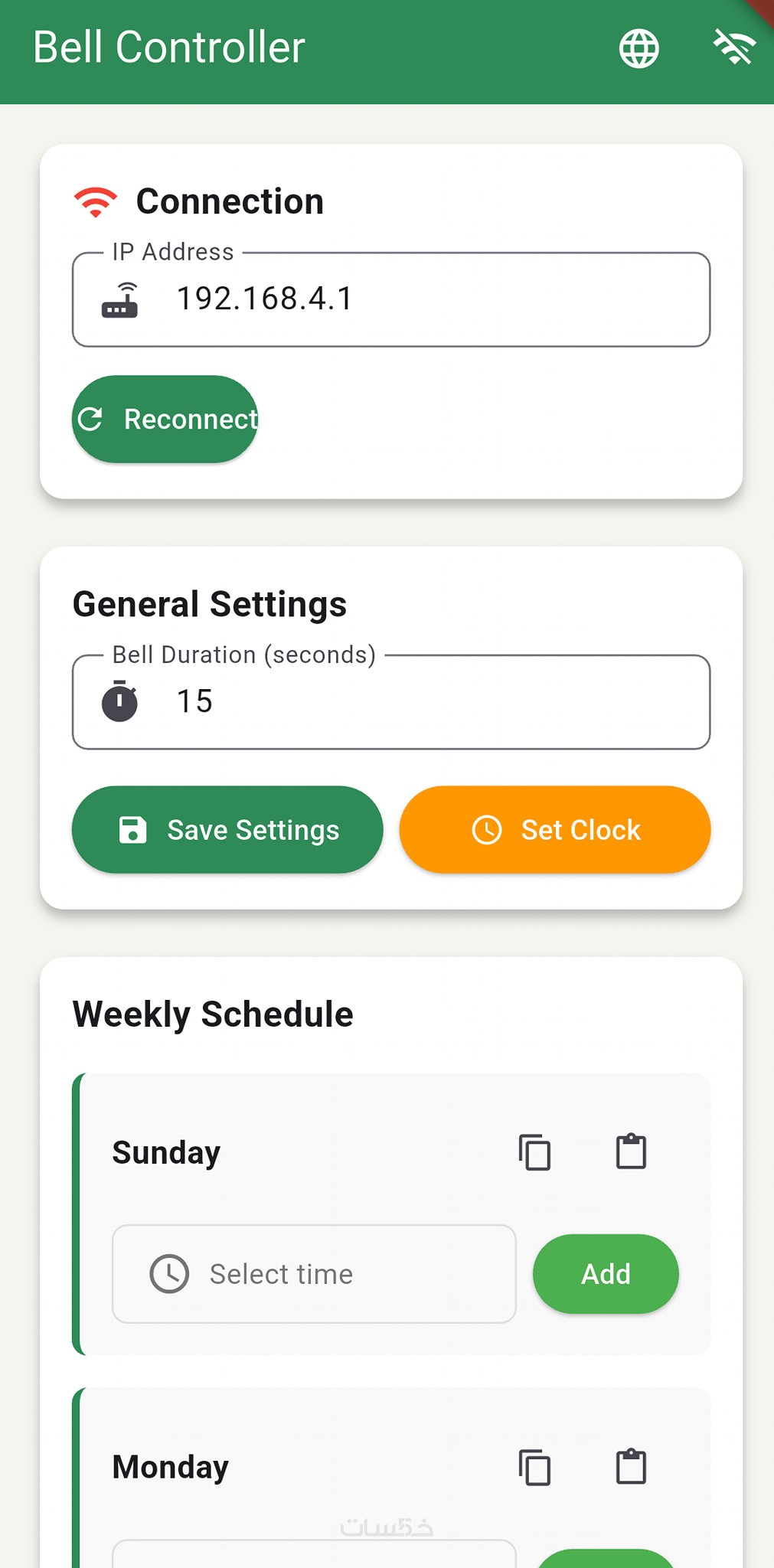Hit the Reconnect button

click(165, 419)
